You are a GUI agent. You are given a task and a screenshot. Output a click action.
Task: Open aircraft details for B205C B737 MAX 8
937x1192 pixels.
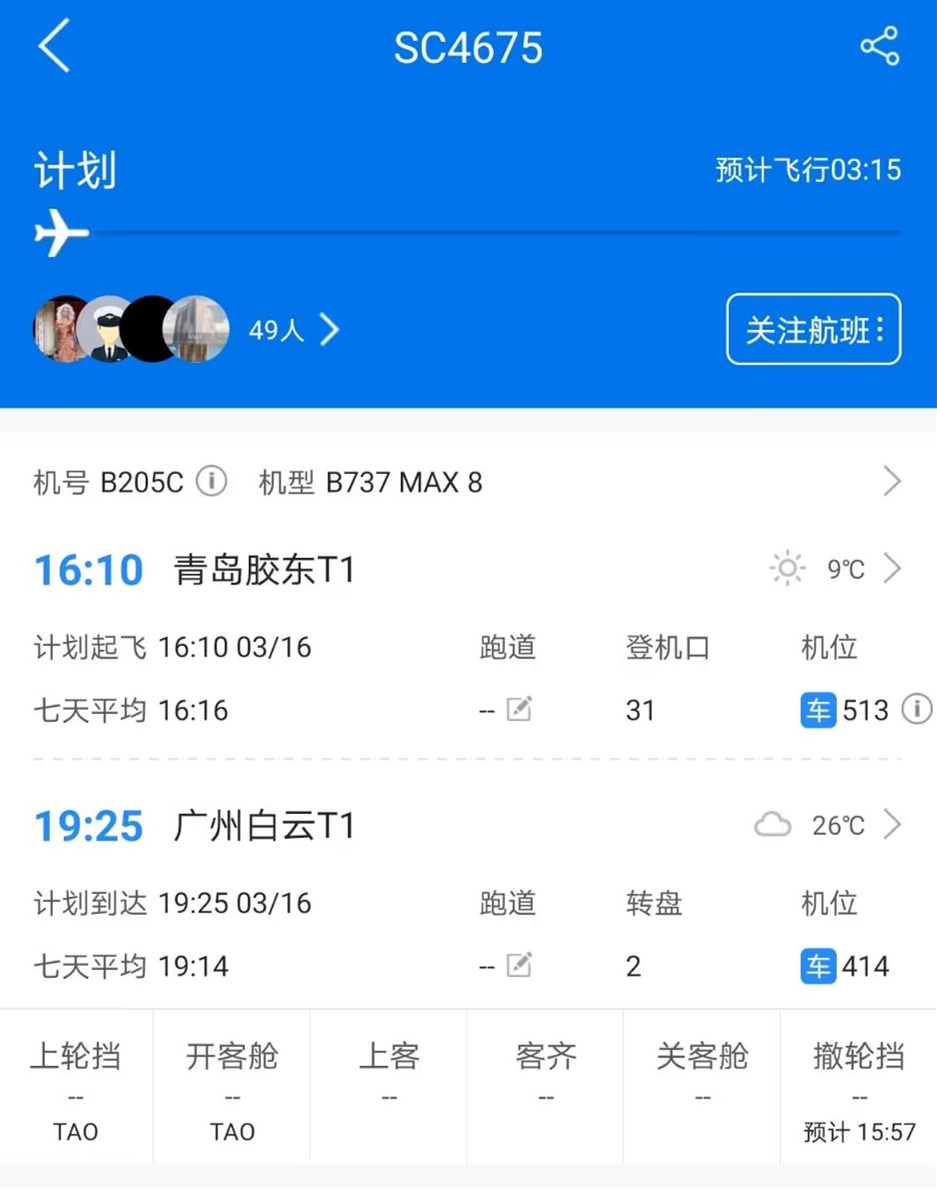click(892, 482)
